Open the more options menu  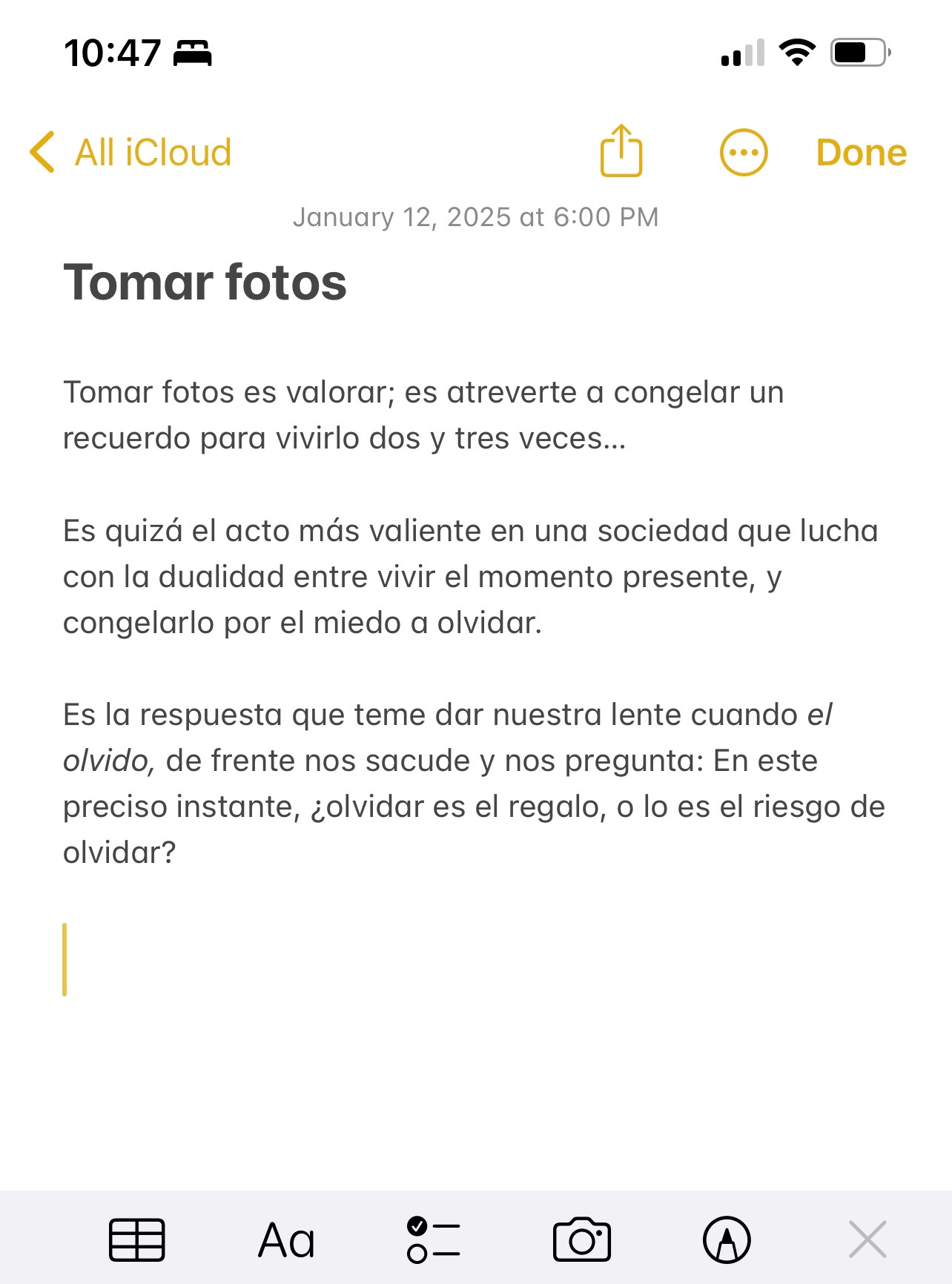pos(743,153)
